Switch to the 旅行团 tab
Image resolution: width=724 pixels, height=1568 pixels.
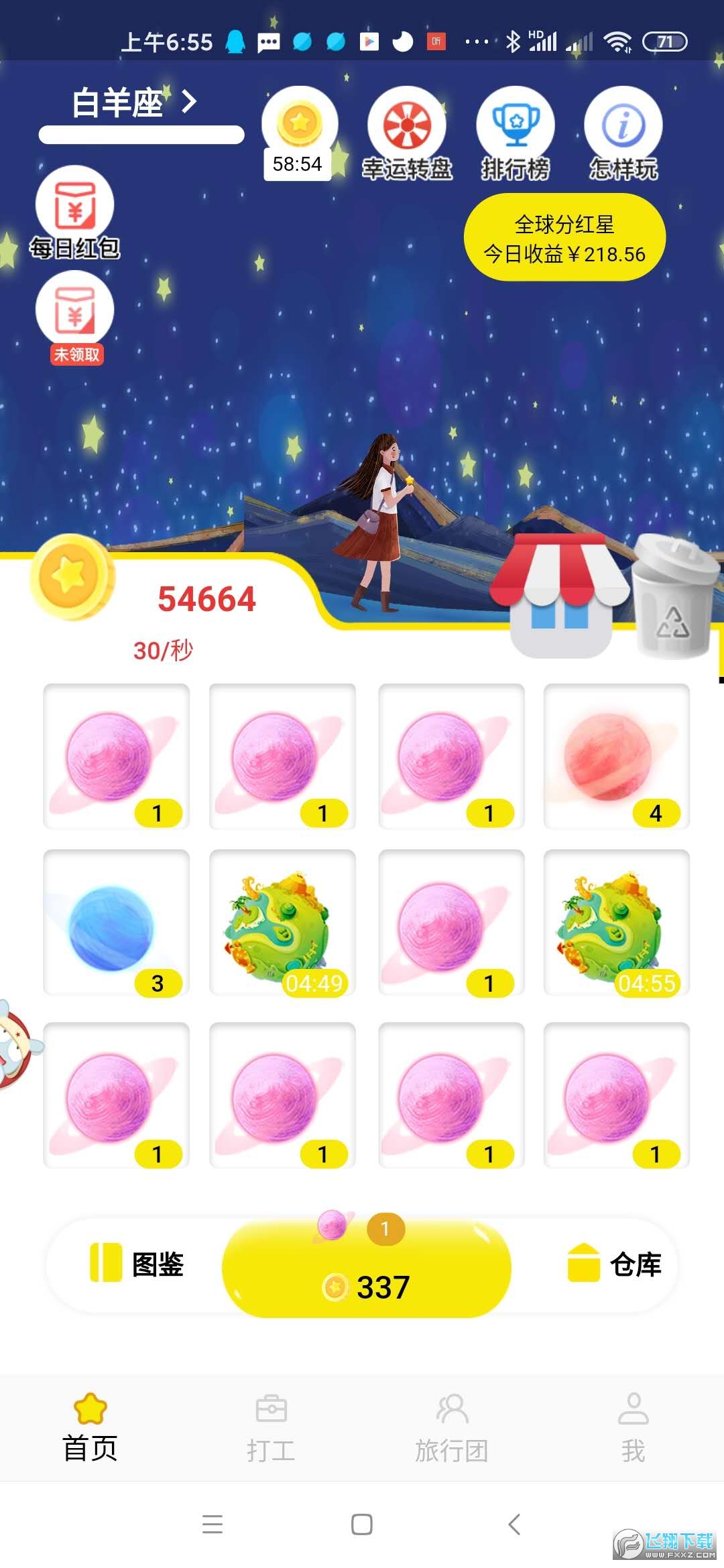[452, 1428]
